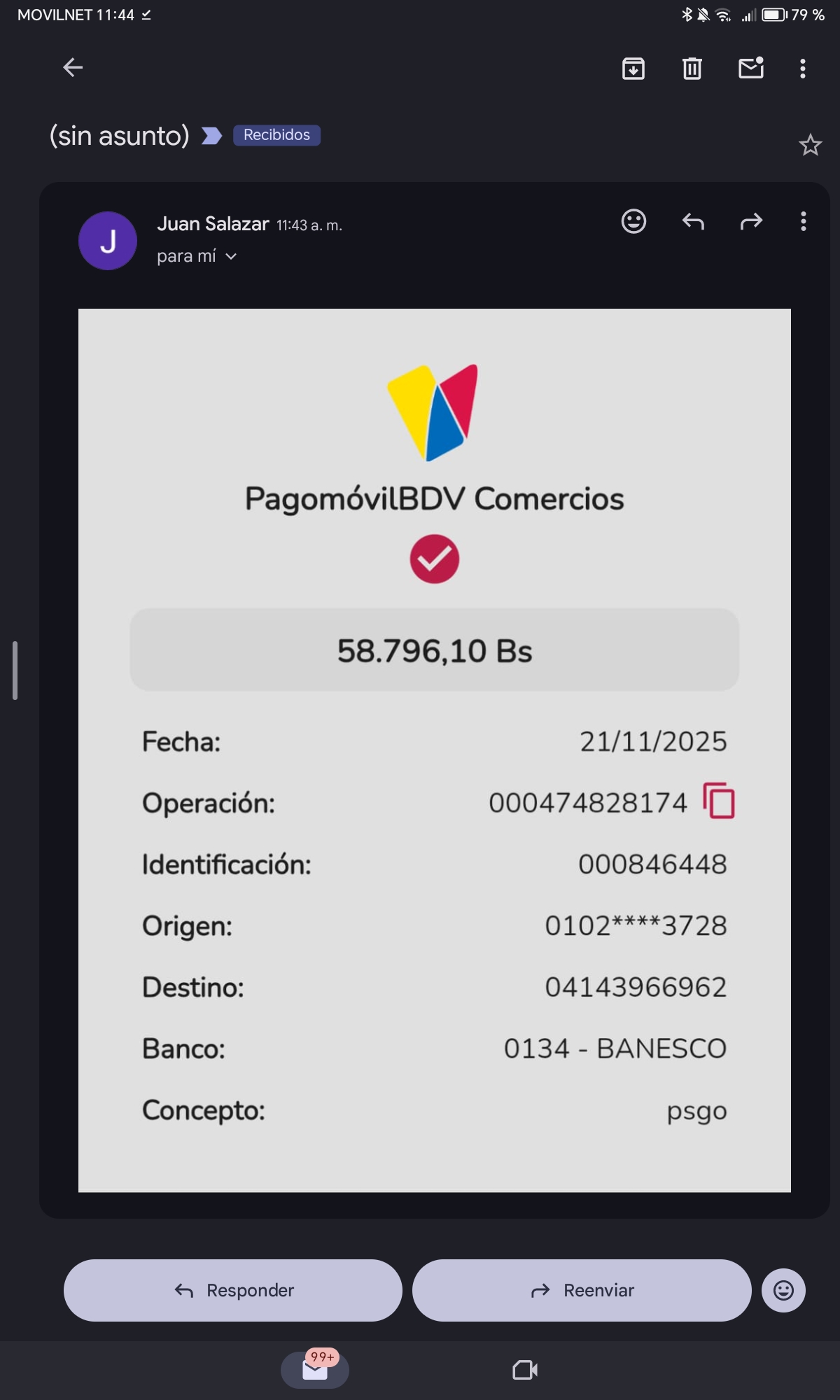
Task: Add an emoji reaction in the message header
Action: tap(633, 222)
